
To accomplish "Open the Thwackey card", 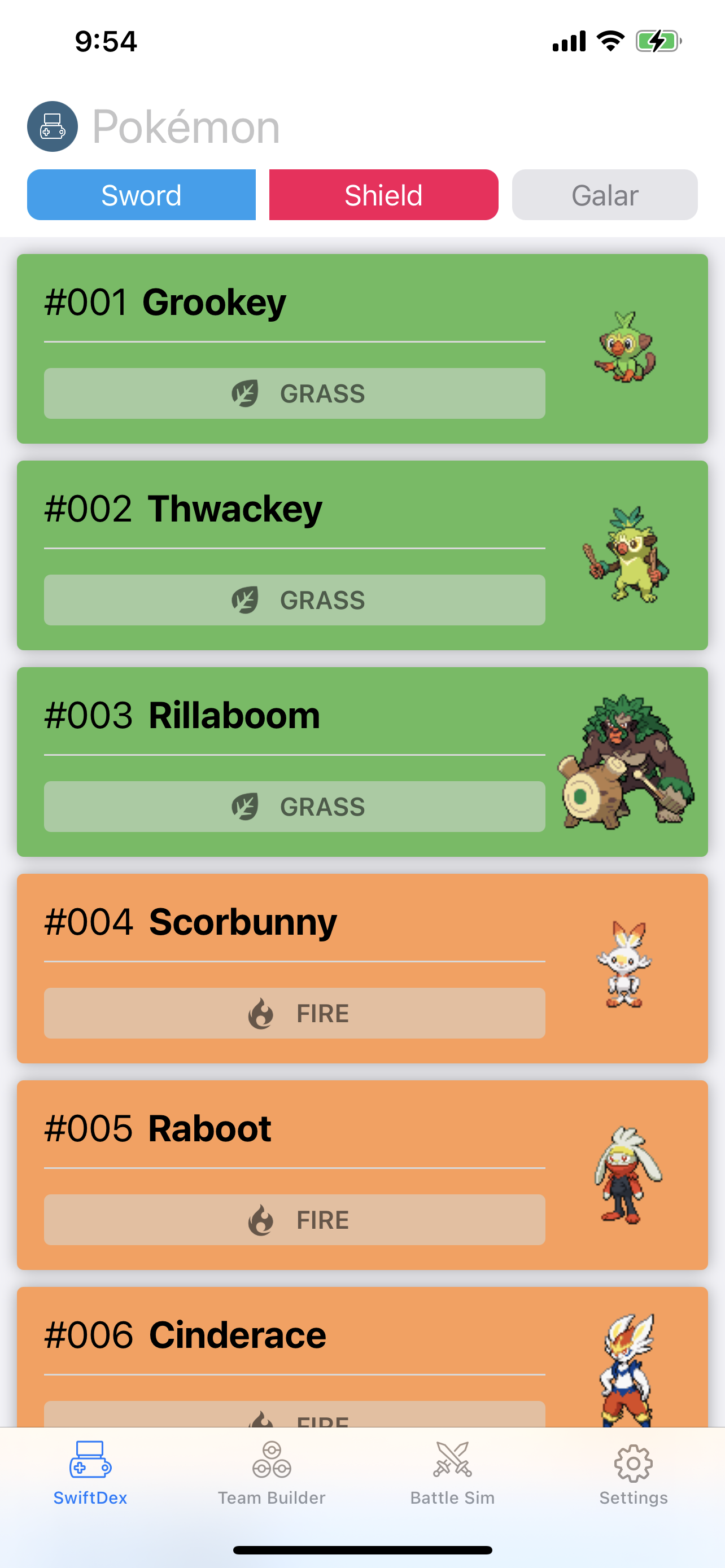I will 362,555.
